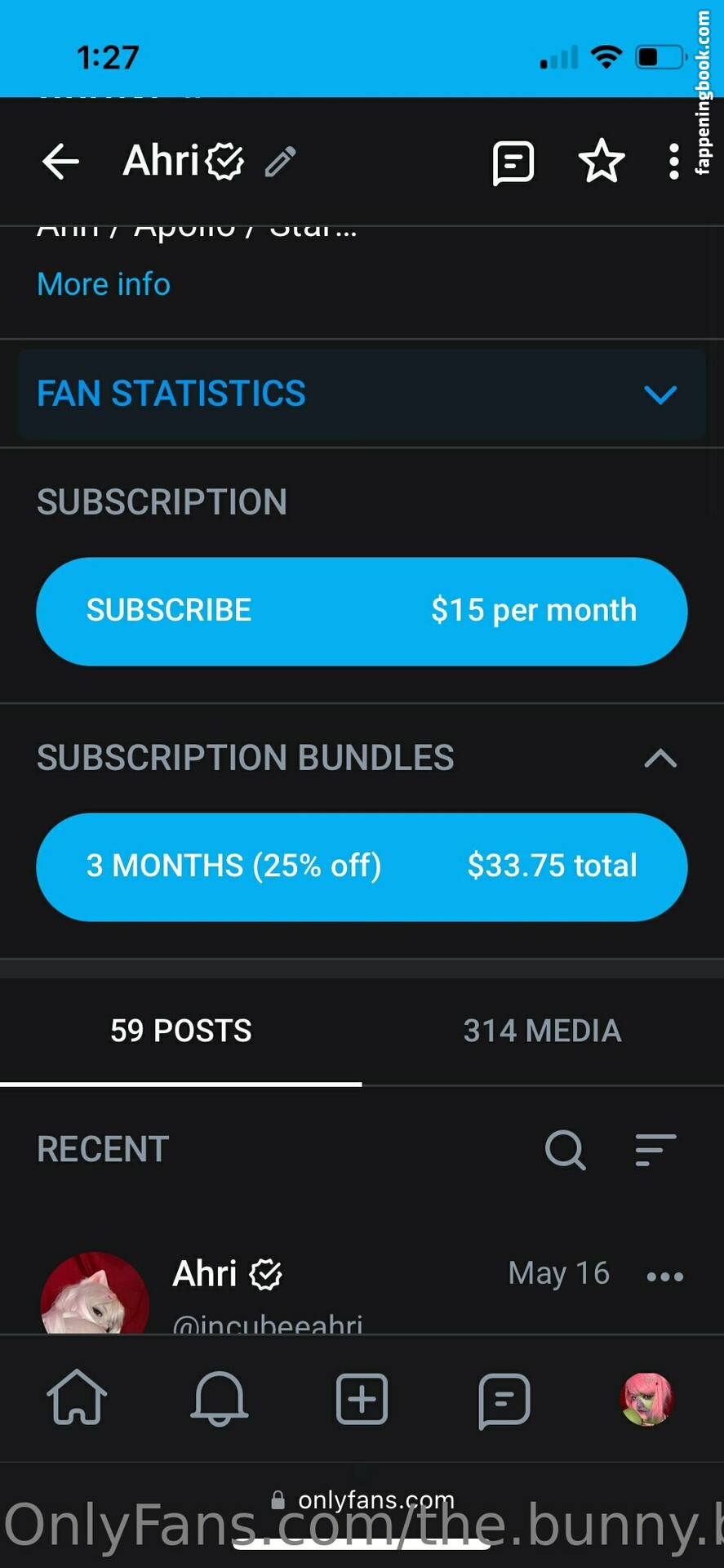Open options menu for the May 16 post
Screen dimensions: 724x1568
(664, 1276)
